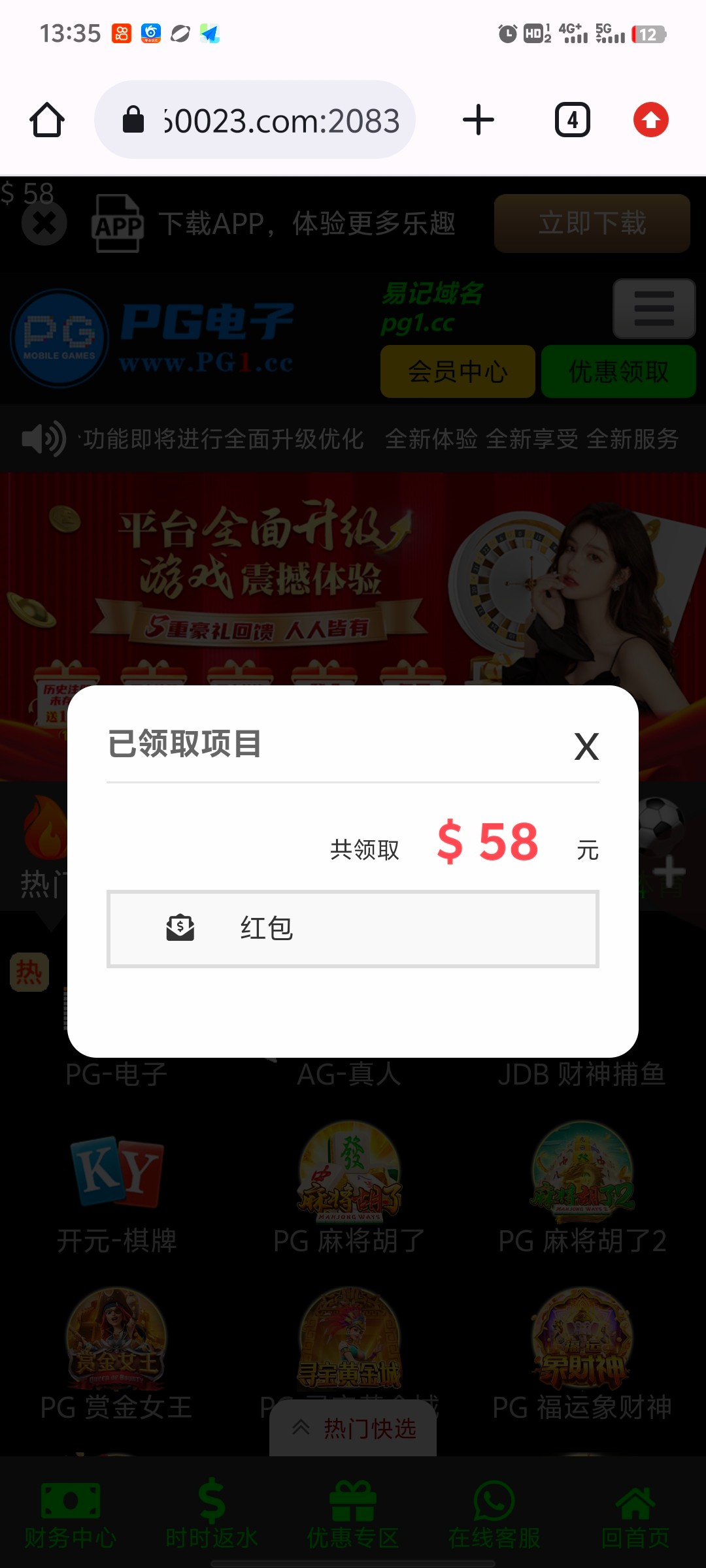
Task: Open the tab switcher showing 4 tabs
Action: (573, 120)
